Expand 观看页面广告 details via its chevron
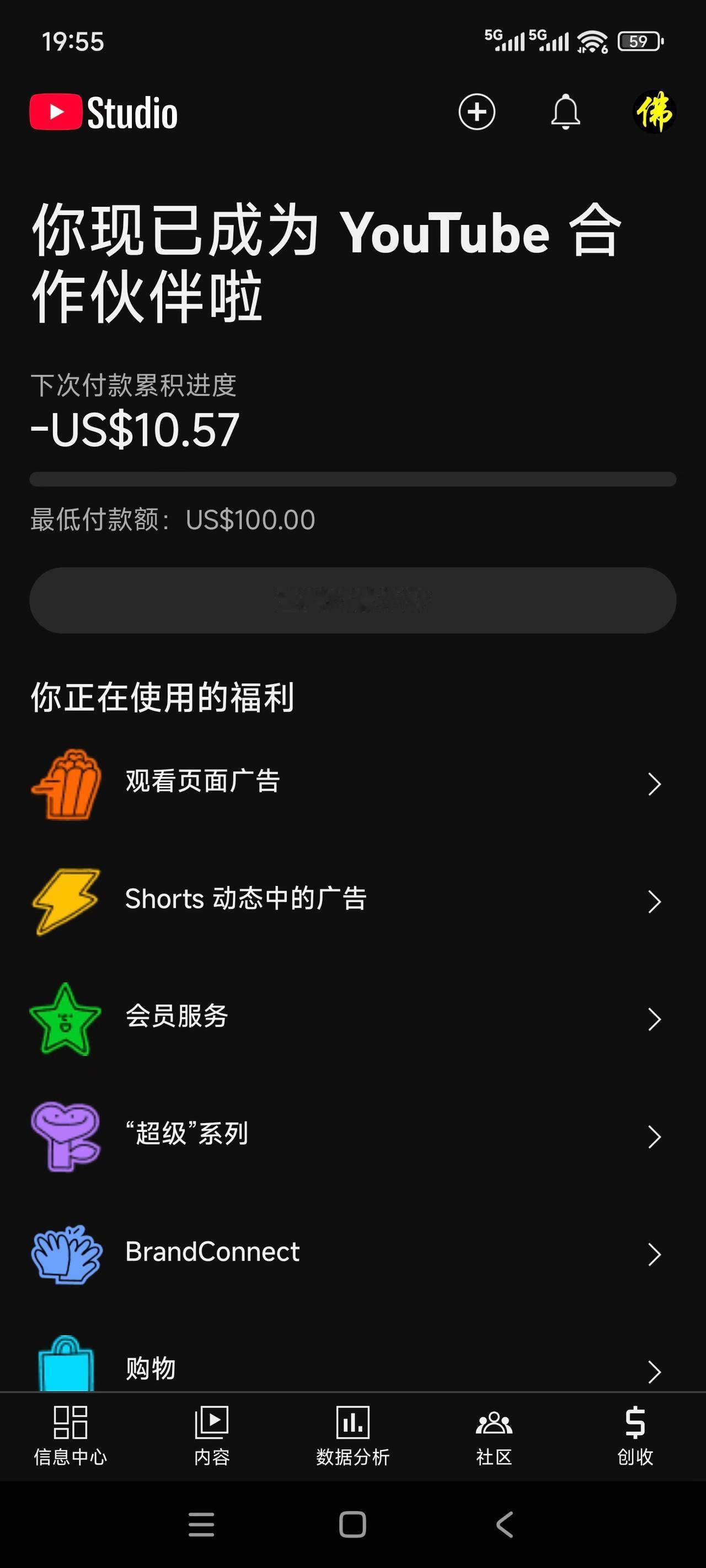Image resolution: width=706 pixels, height=1568 pixels. click(x=654, y=783)
